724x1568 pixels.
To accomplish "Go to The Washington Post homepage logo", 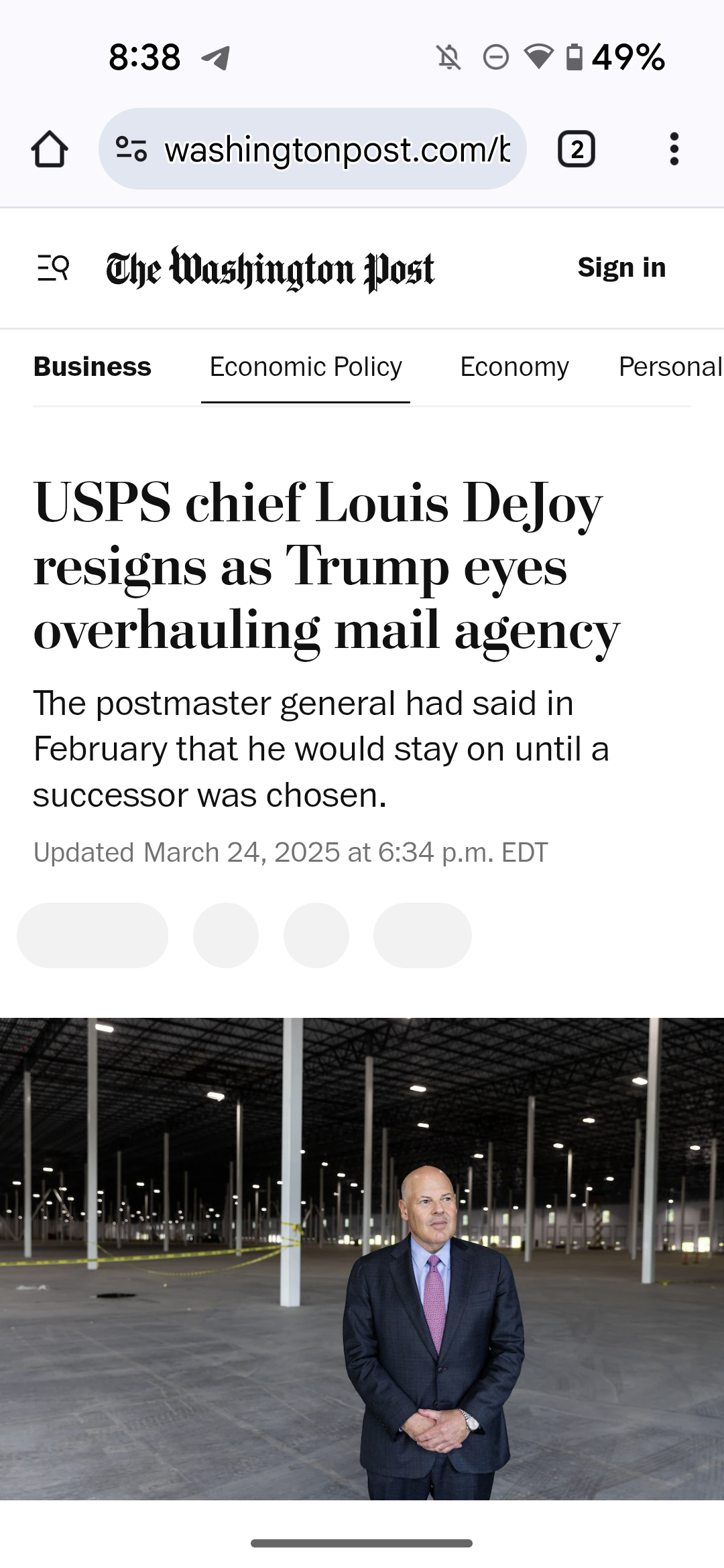I will coord(270,269).
